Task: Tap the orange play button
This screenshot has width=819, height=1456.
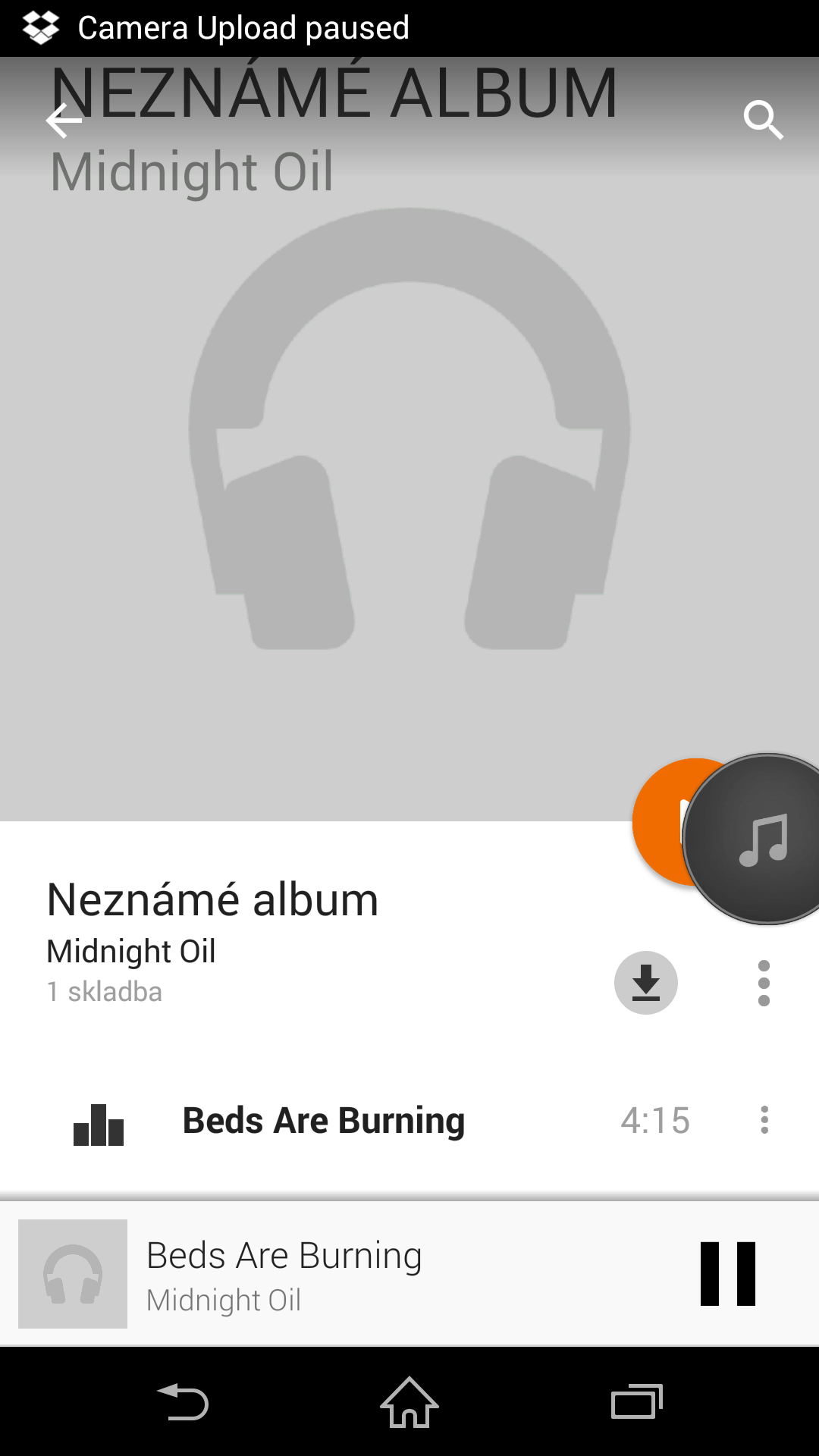Action: click(x=660, y=823)
